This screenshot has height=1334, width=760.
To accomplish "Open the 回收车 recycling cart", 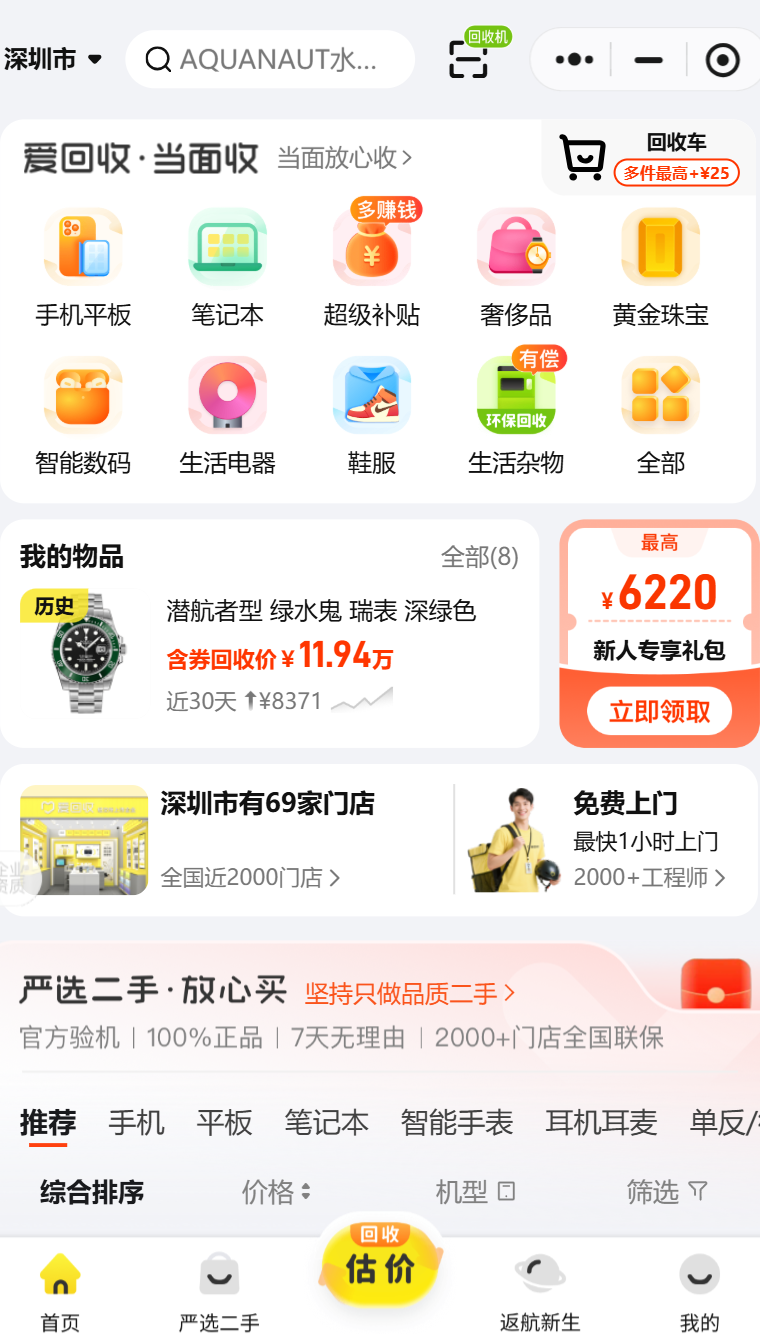I will [x=650, y=158].
